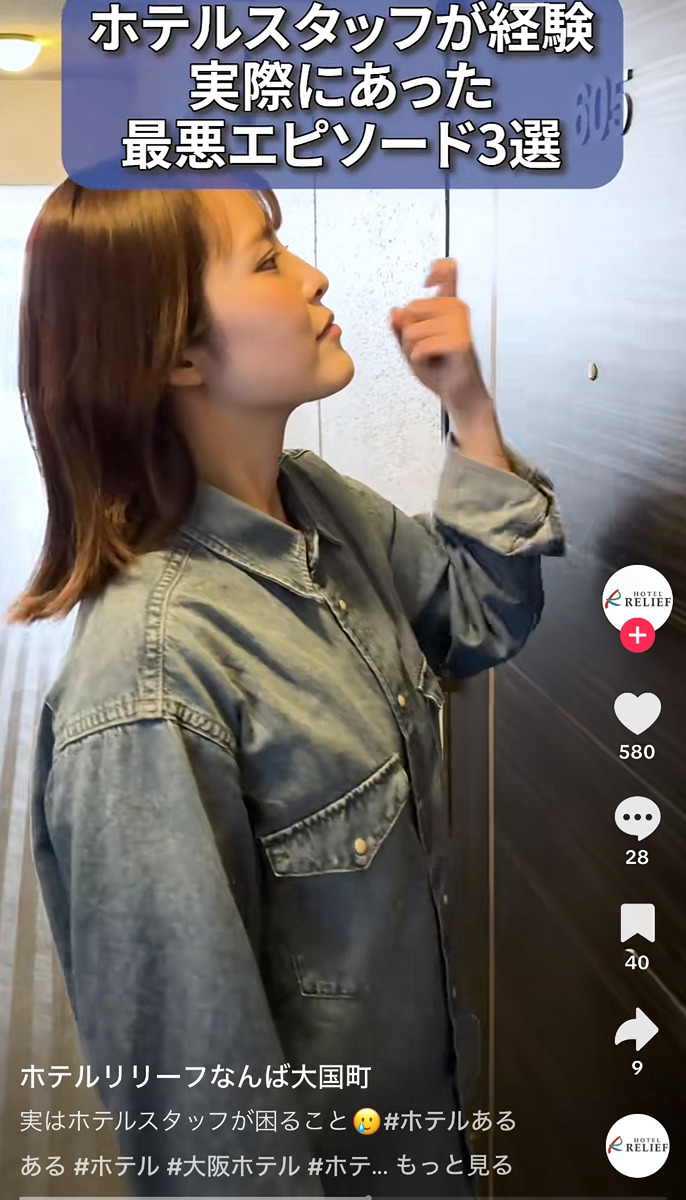
Task: Expand the caption with もっと見る
Action: (454, 1165)
